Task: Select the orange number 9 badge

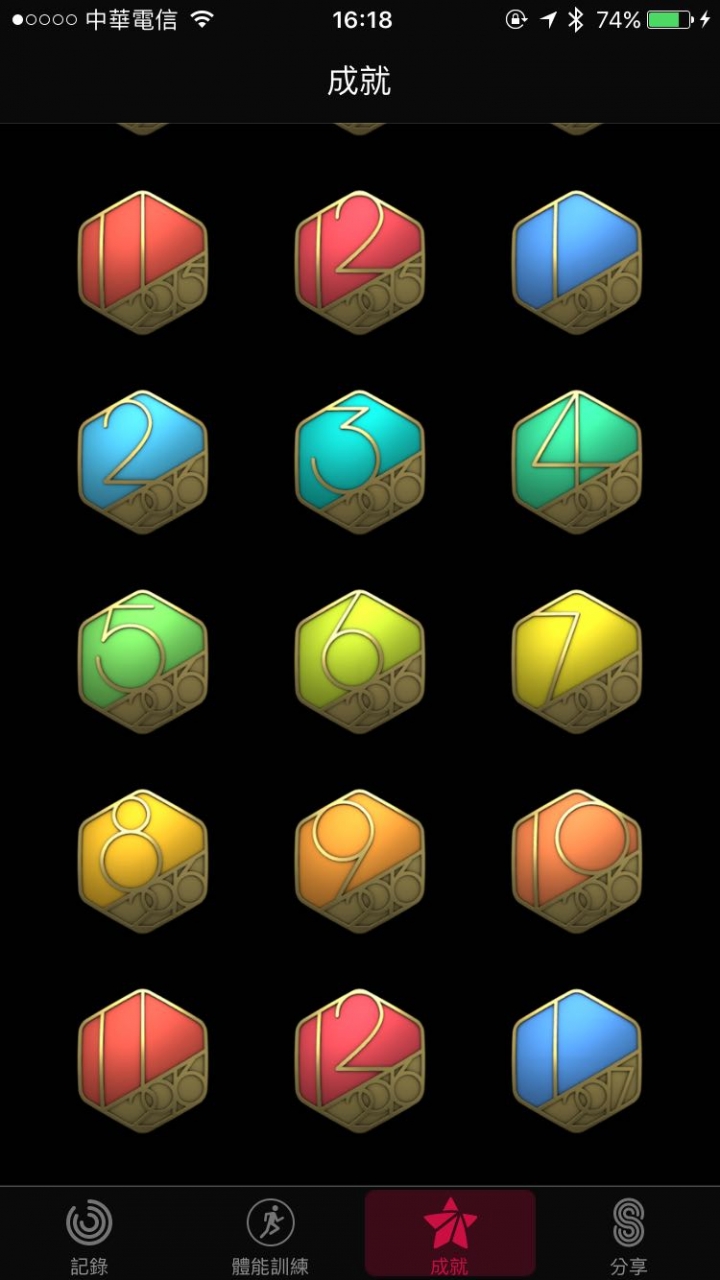Action: pos(360,862)
